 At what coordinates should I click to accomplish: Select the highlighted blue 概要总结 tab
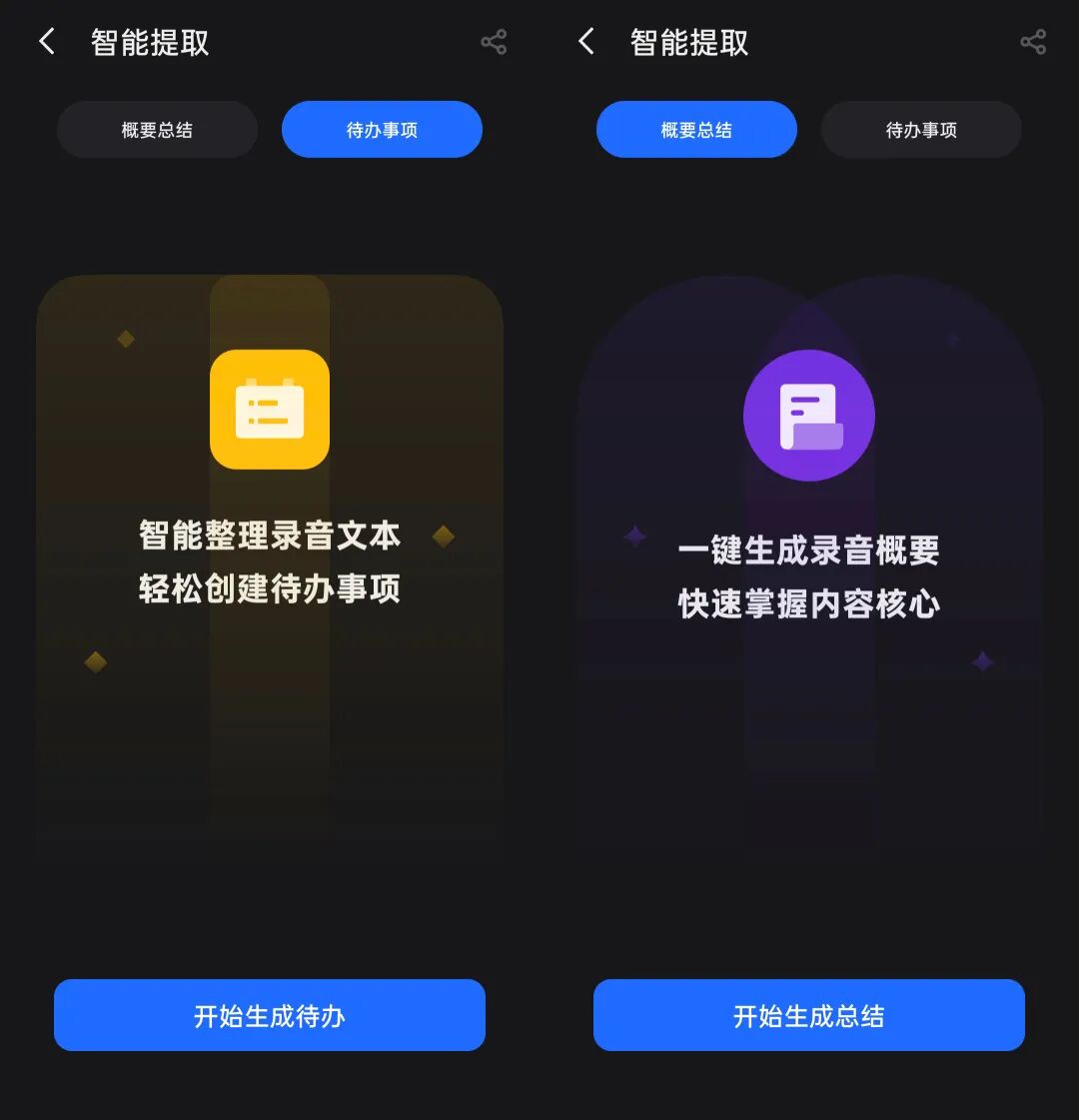[696, 130]
